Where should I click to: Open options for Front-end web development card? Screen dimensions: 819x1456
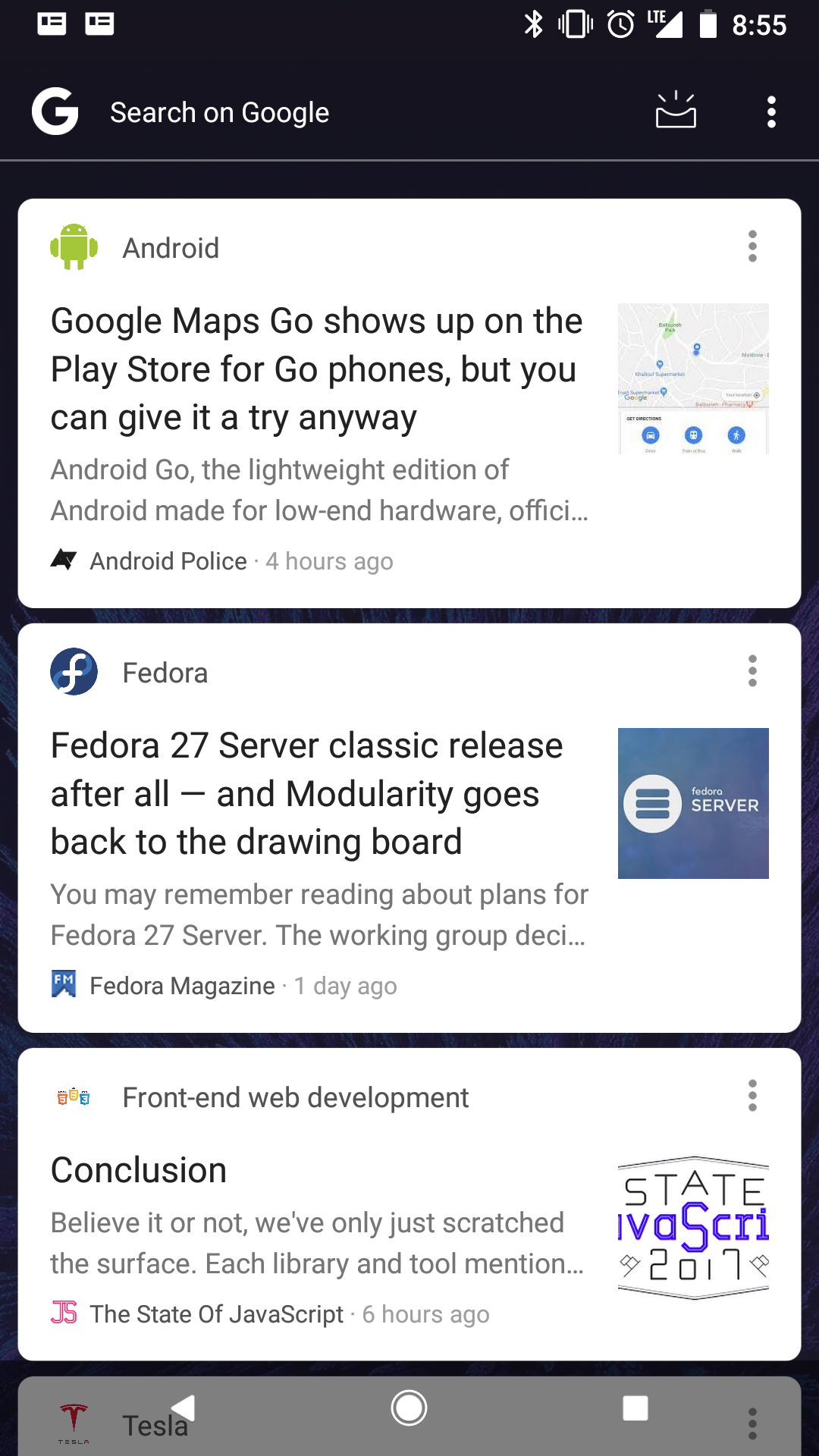point(752,1096)
